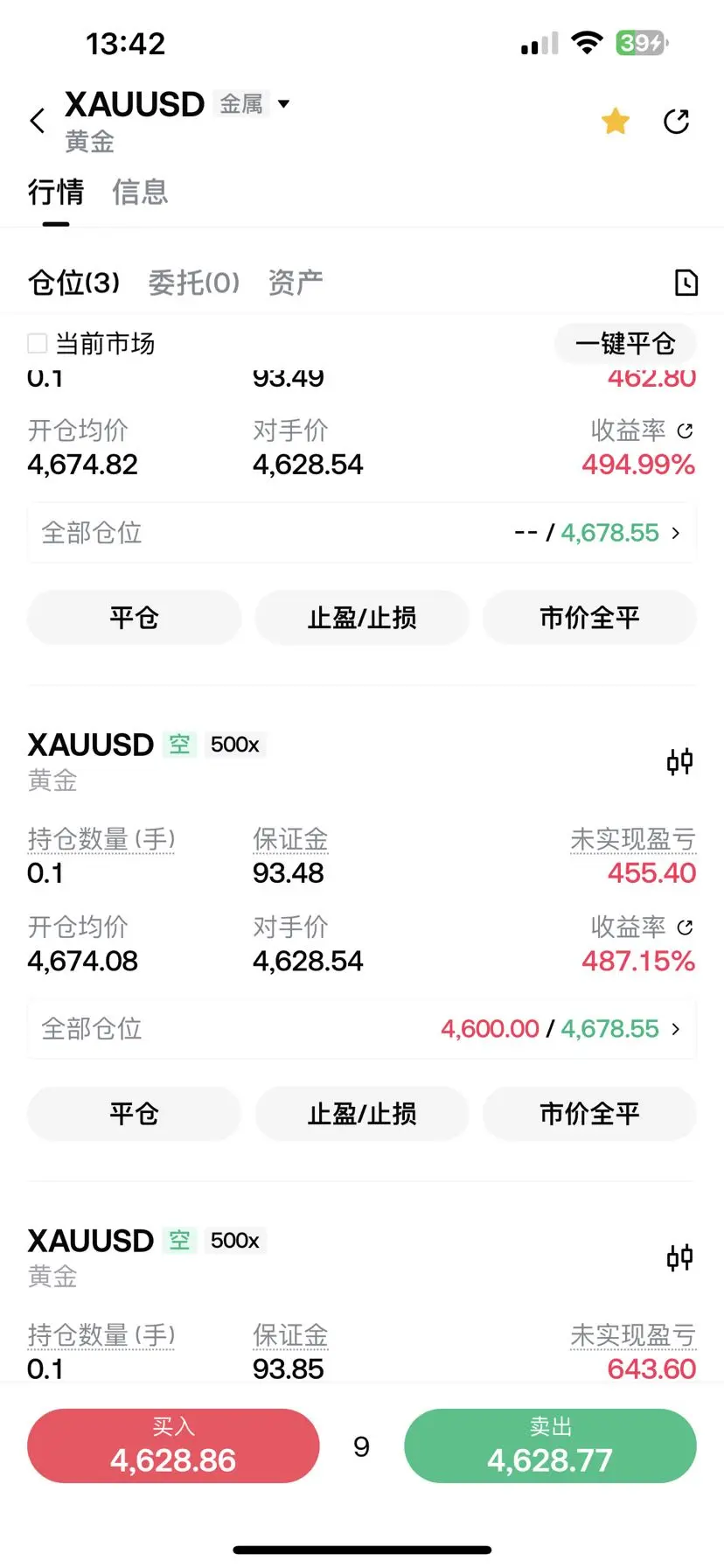
Task: Check the 当前市场 checkbox
Action: 38,343
